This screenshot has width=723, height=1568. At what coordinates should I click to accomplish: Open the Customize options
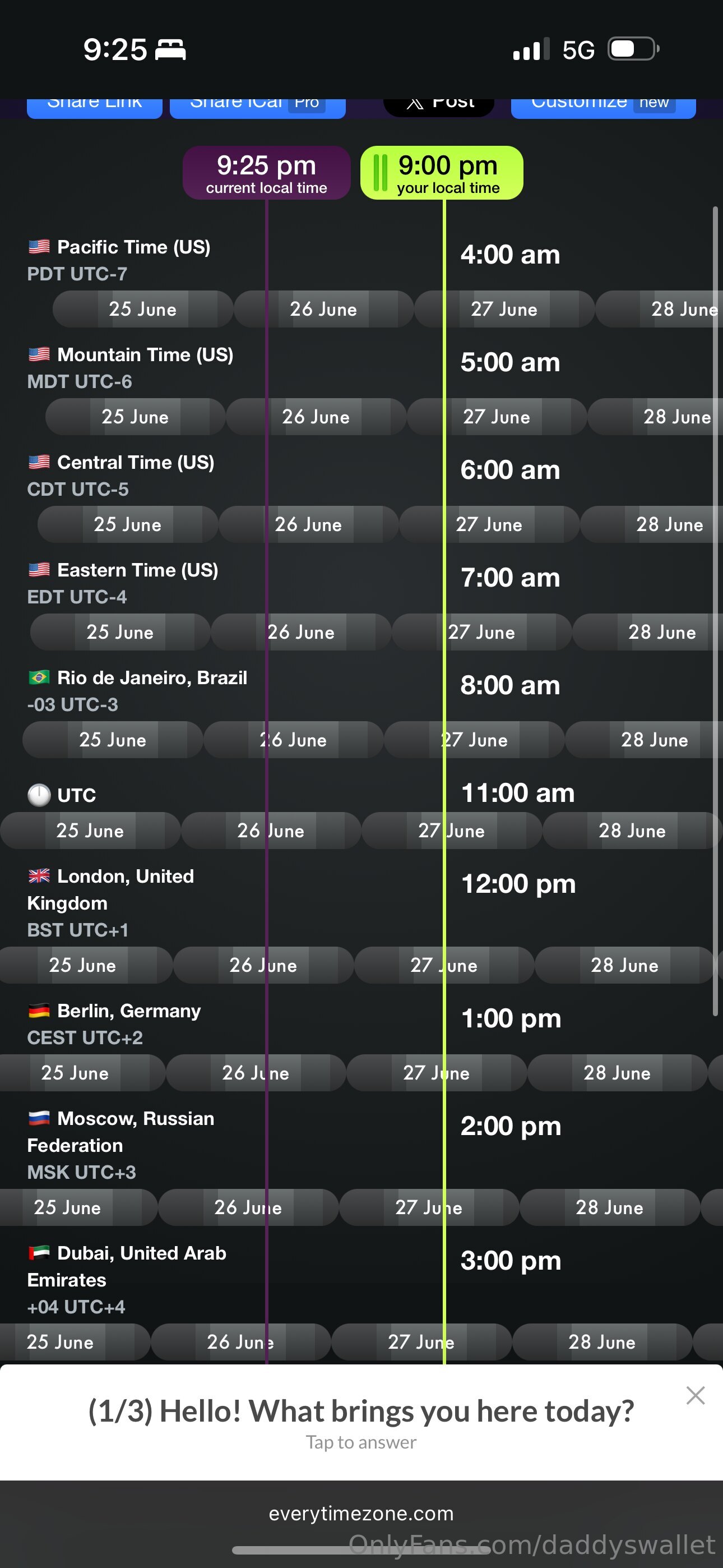[x=602, y=107]
